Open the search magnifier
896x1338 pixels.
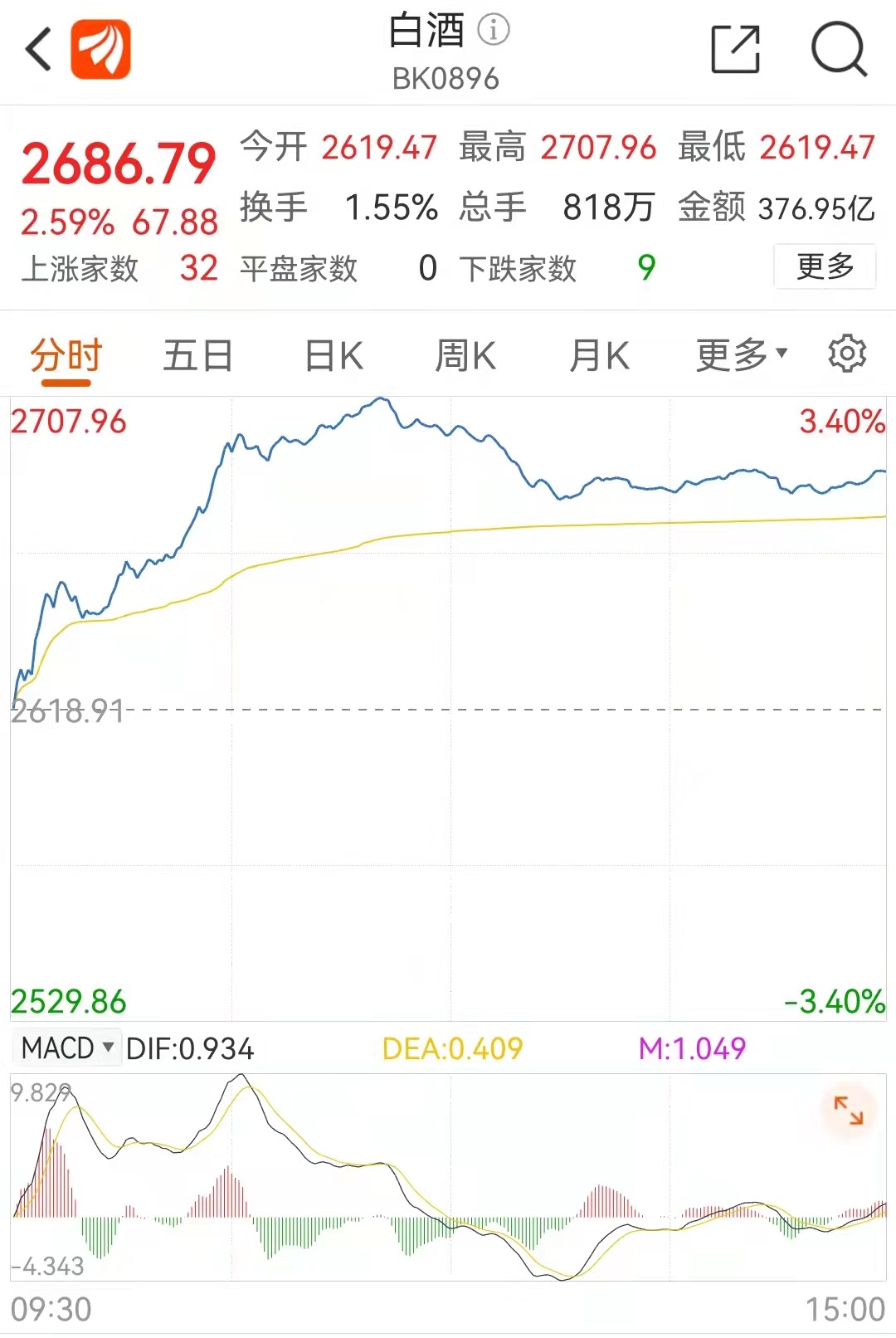point(839,50)
